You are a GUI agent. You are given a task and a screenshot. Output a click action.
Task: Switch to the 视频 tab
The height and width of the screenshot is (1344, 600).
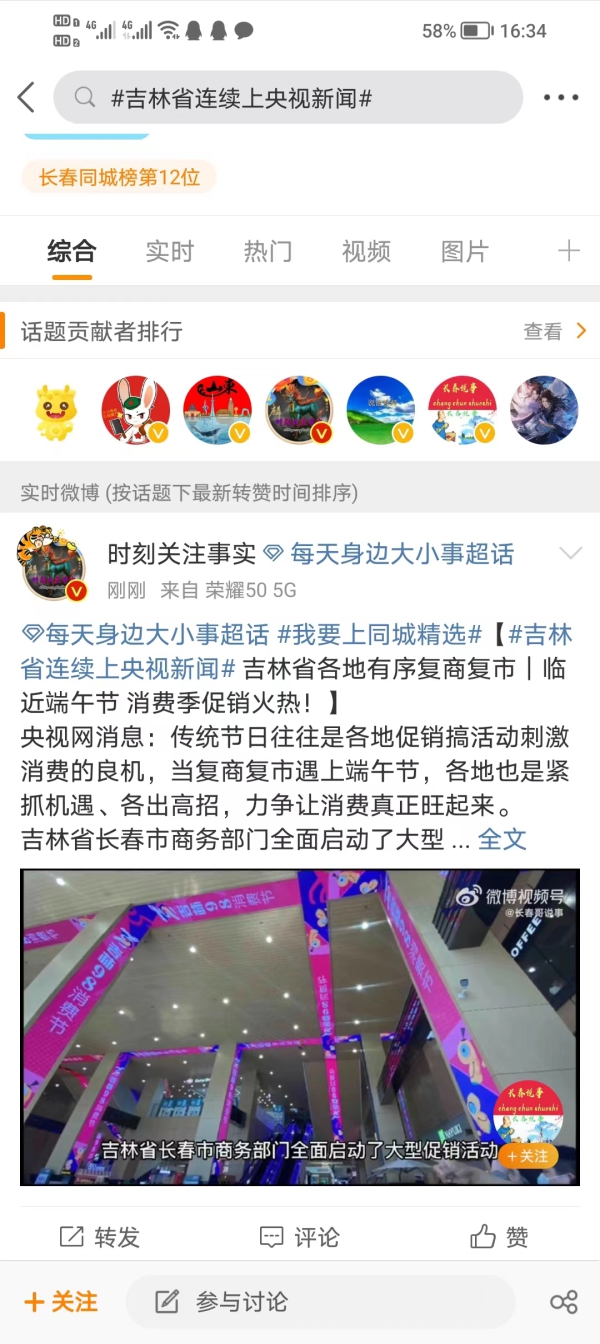pos(366,251)
